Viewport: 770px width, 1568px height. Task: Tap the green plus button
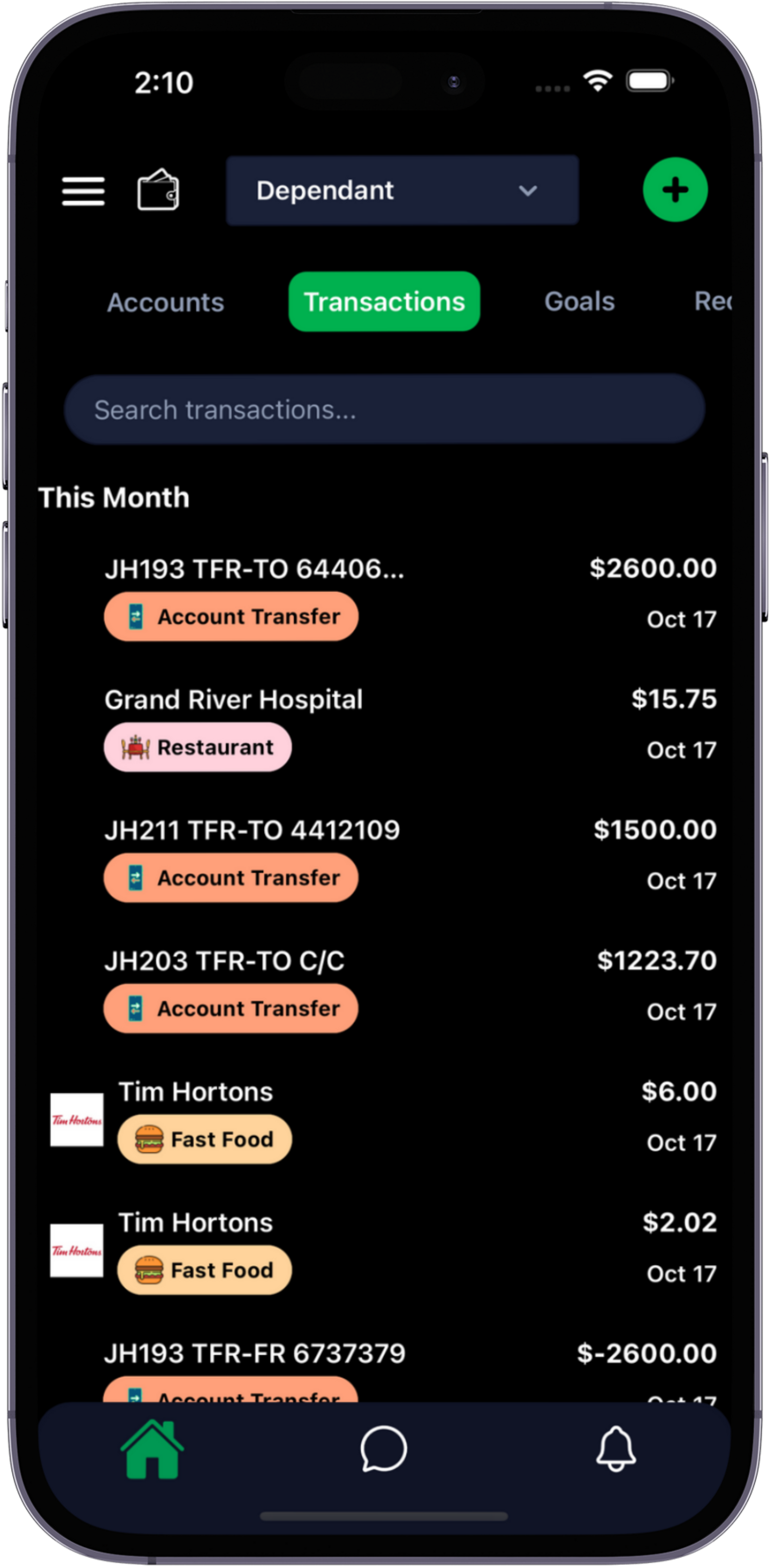pyautogui.click(x=675, y=190)
